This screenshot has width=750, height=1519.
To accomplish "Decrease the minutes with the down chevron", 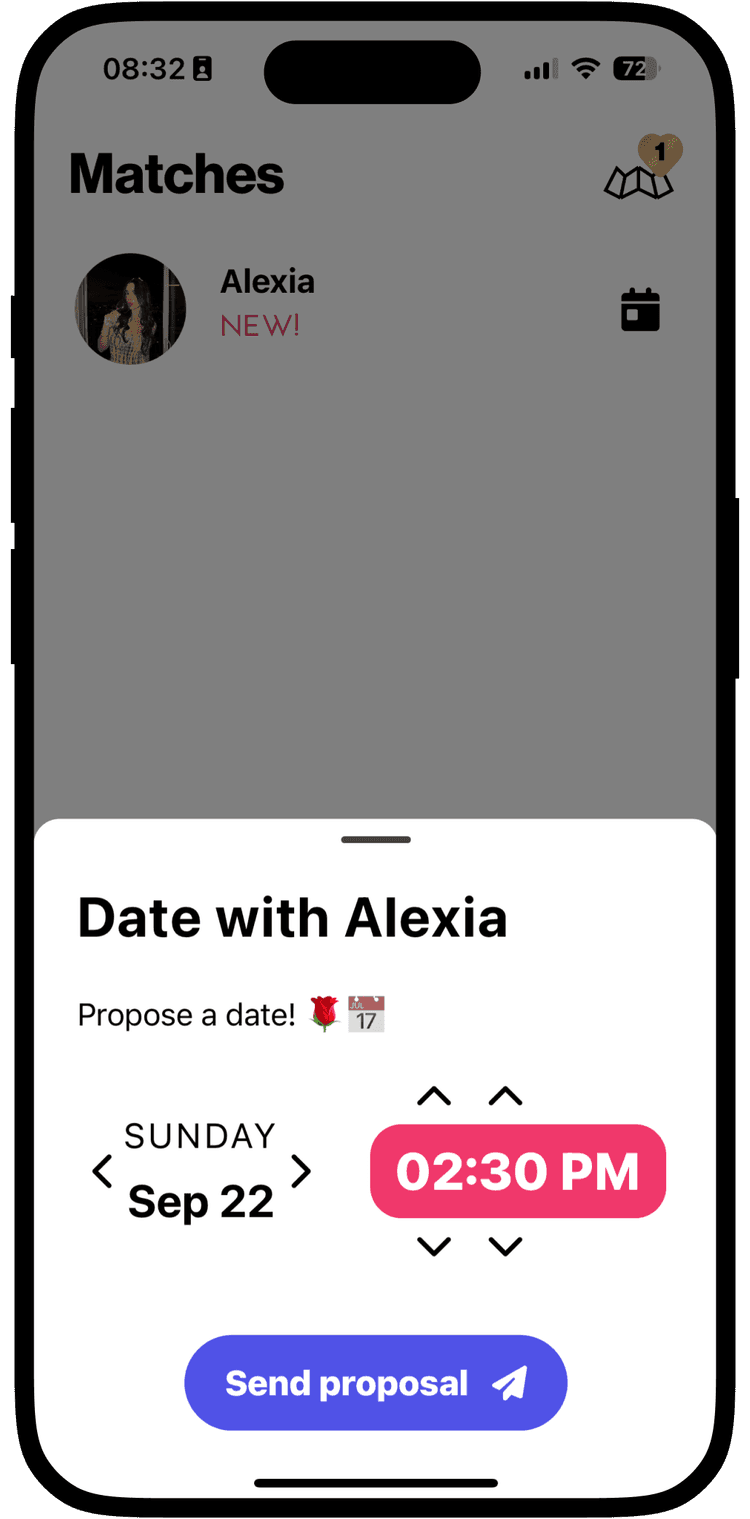I will (506, 1246).
